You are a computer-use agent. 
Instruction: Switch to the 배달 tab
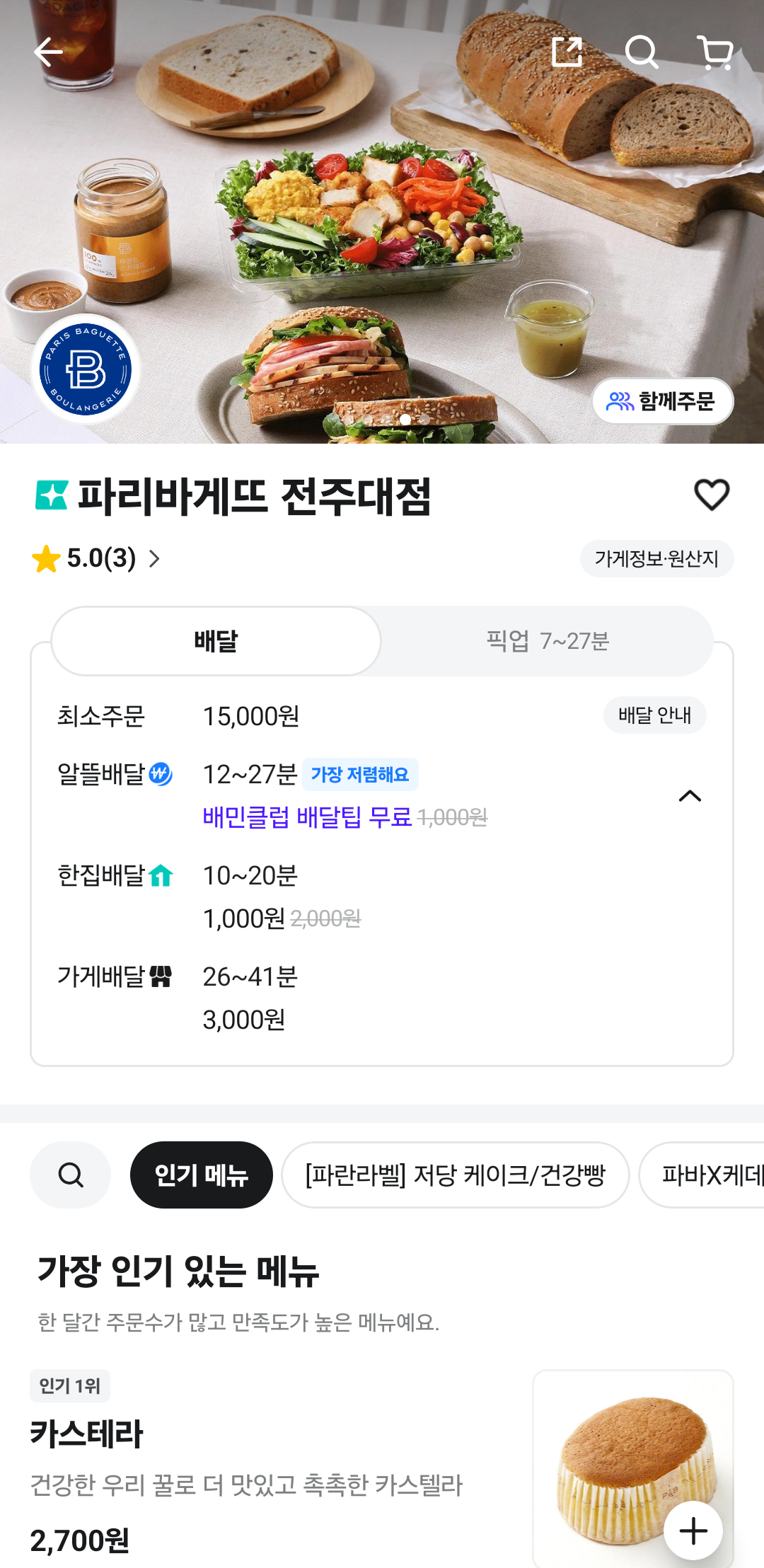click(x=216, y=641)
